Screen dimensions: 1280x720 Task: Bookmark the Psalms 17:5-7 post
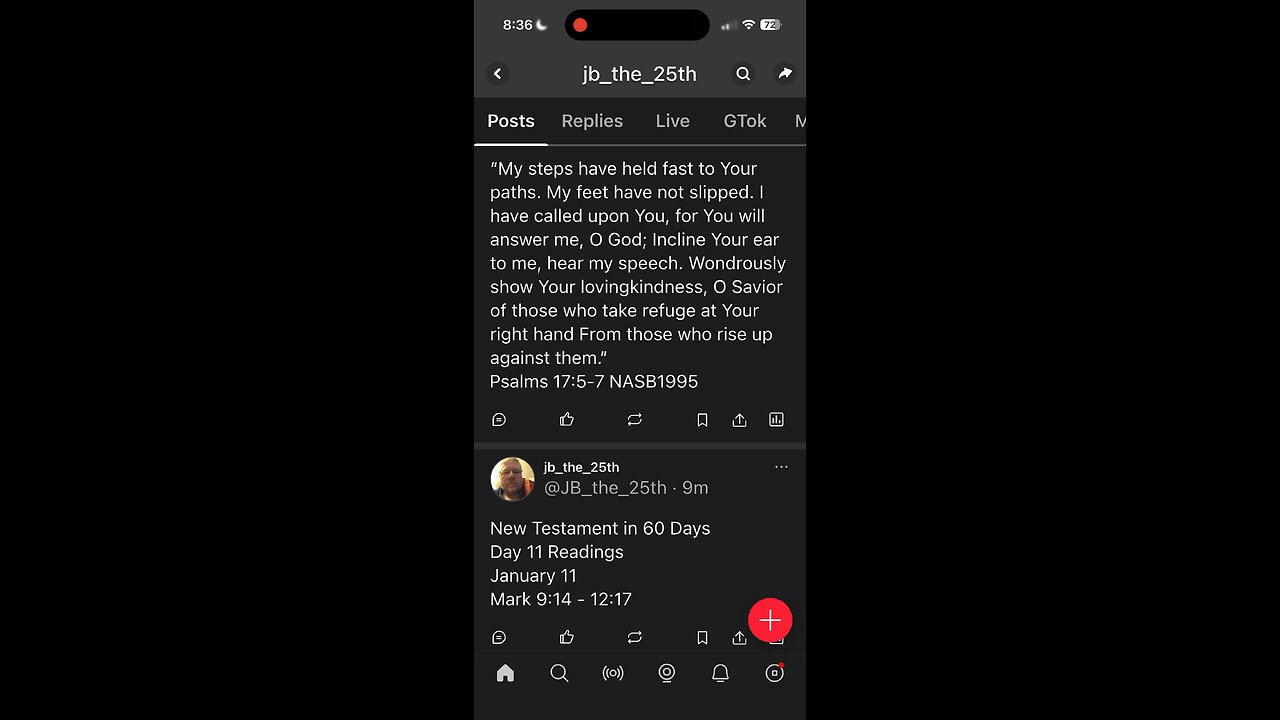click(x=702, y=420)
